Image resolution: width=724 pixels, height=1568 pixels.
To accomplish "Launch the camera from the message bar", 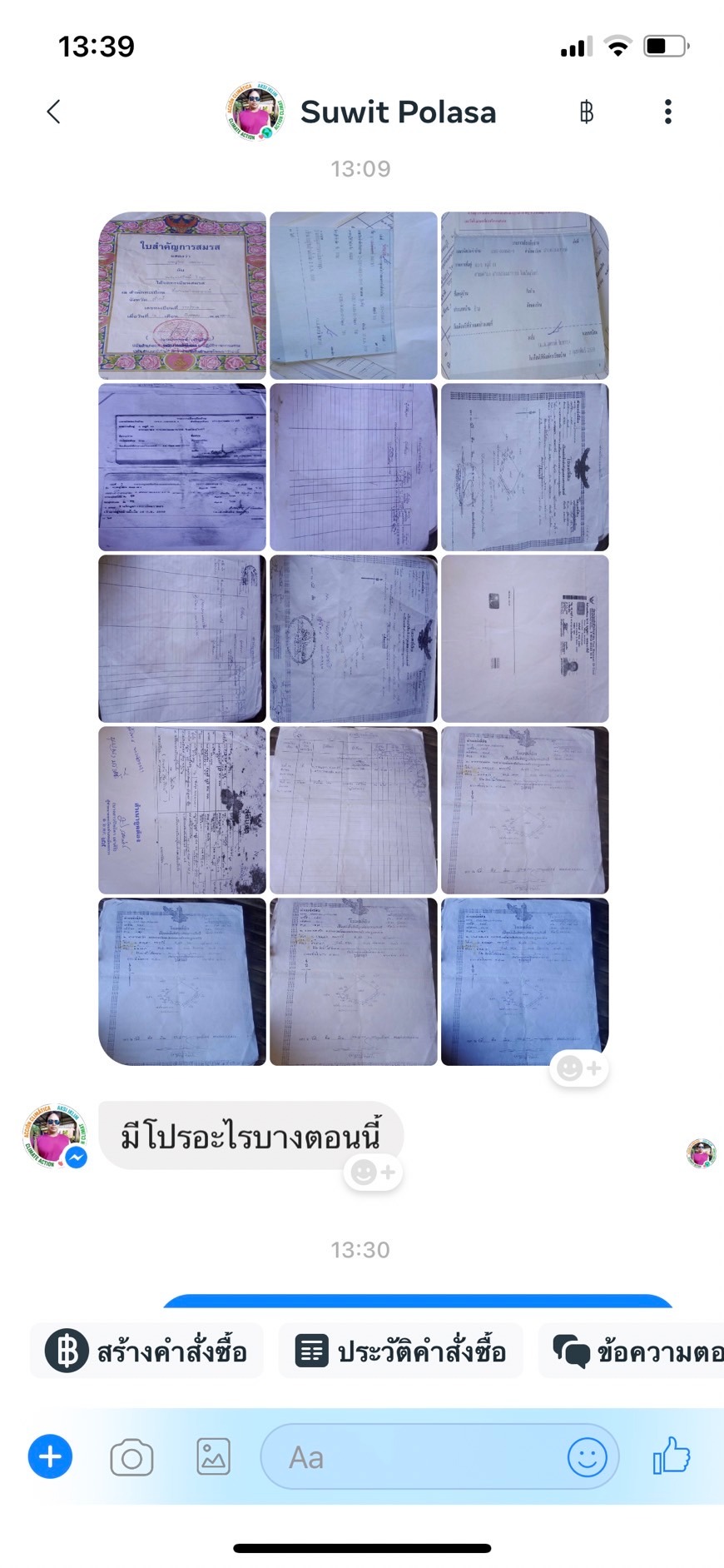I will pyautogui.click(x=131, y=1457).
